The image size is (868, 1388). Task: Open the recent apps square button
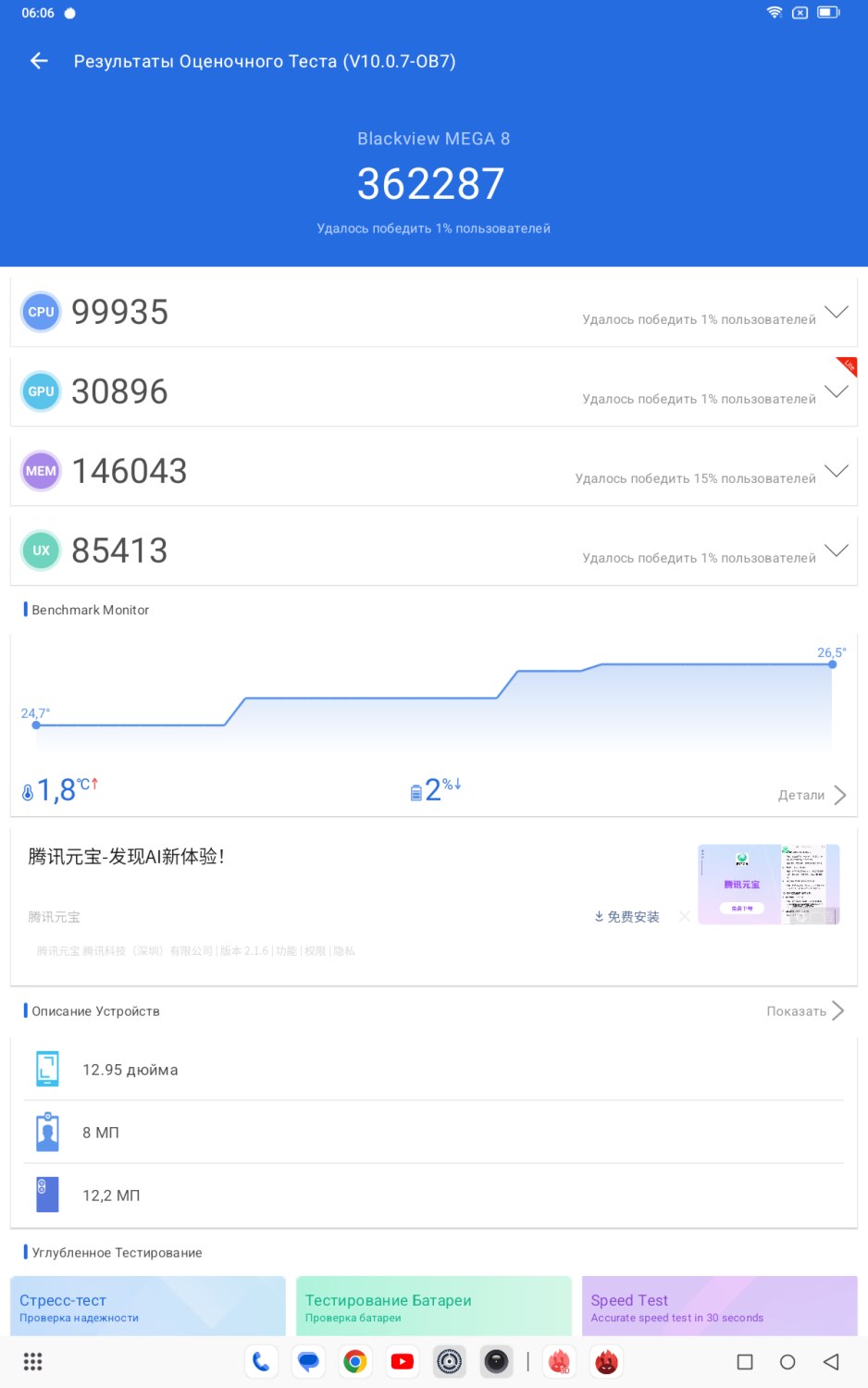745,1361
